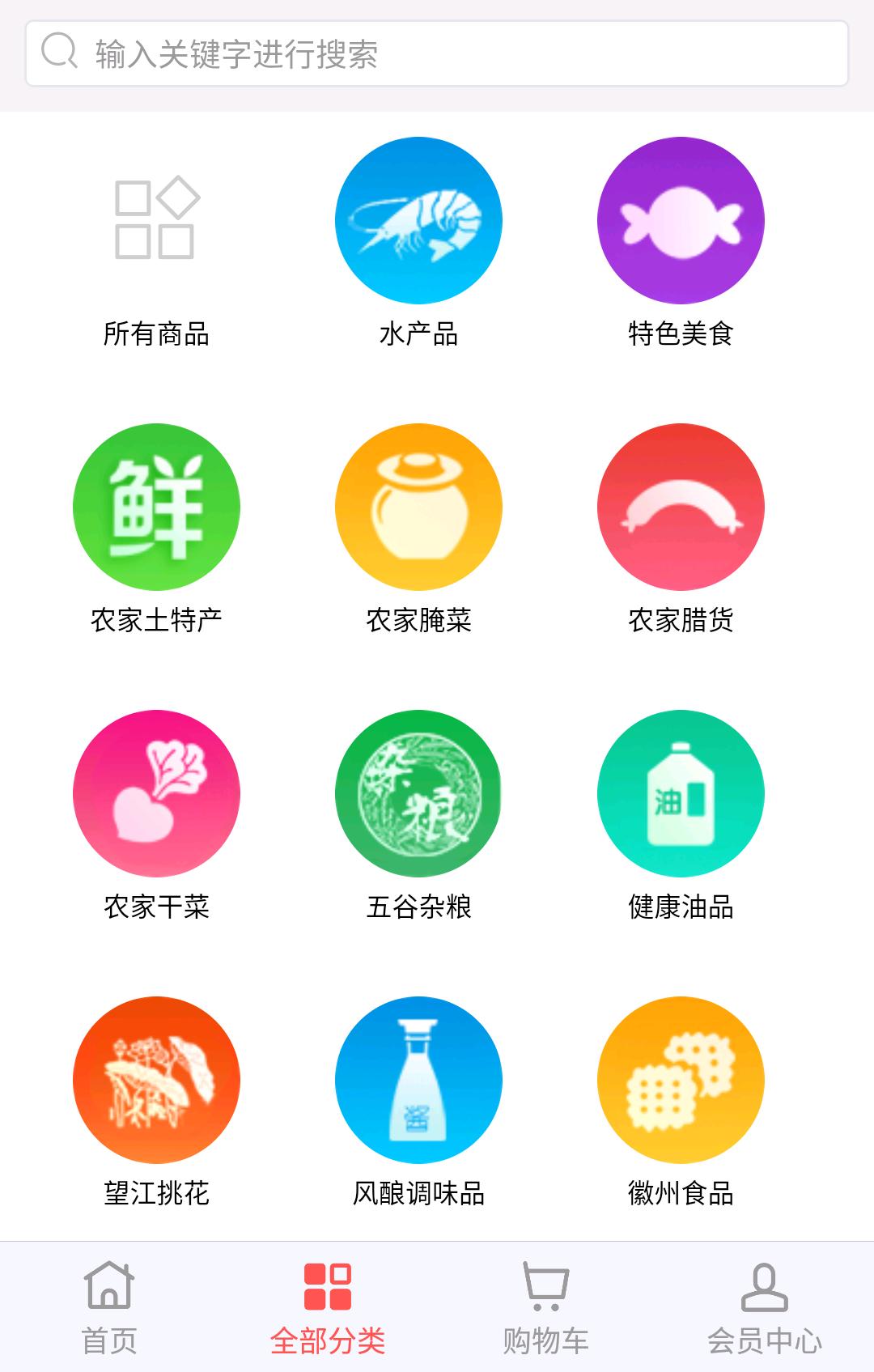Open the 水产品 category via its label
The width and height of the screenshot is (874, 1372).
418,331
